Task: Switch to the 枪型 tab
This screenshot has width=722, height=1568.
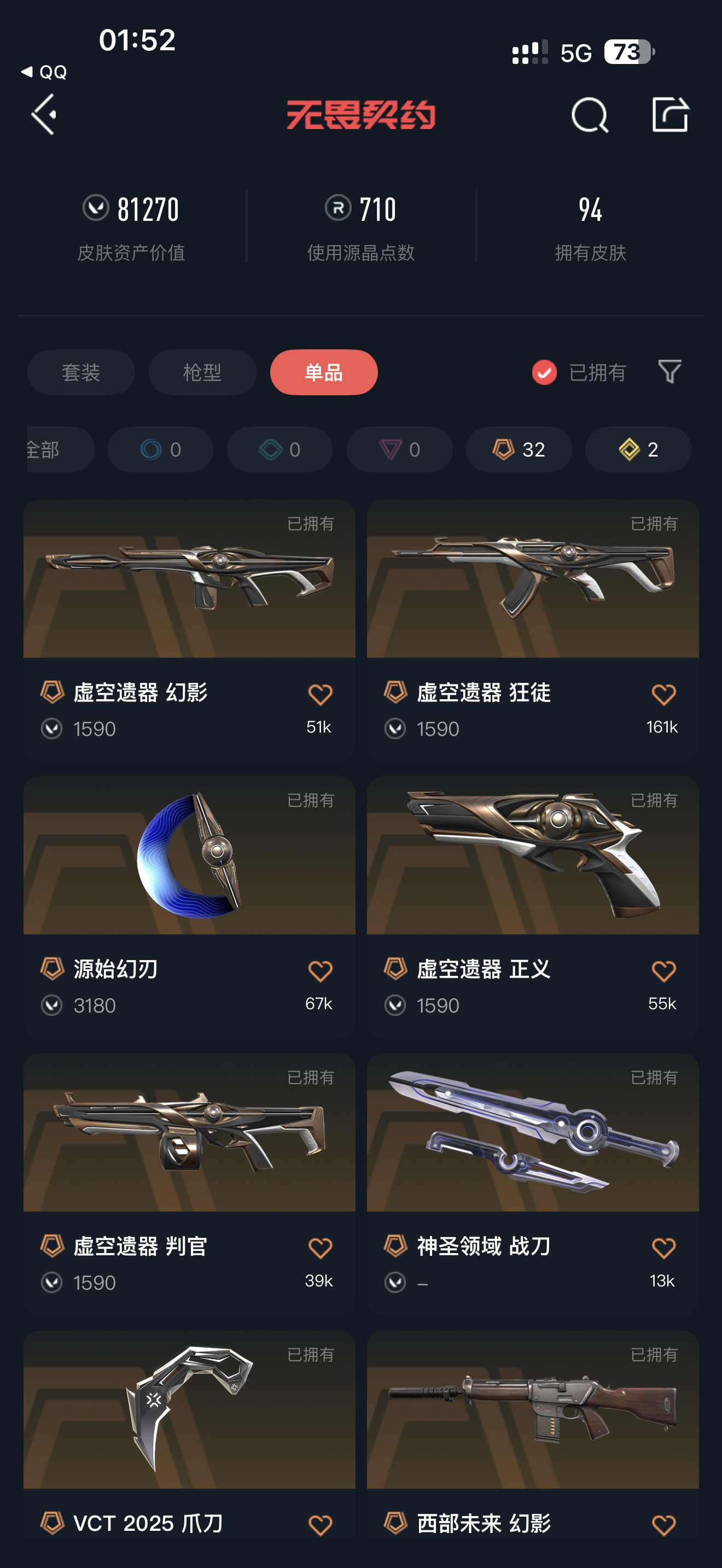Action: pyautogui.click(x=202, y=372)
